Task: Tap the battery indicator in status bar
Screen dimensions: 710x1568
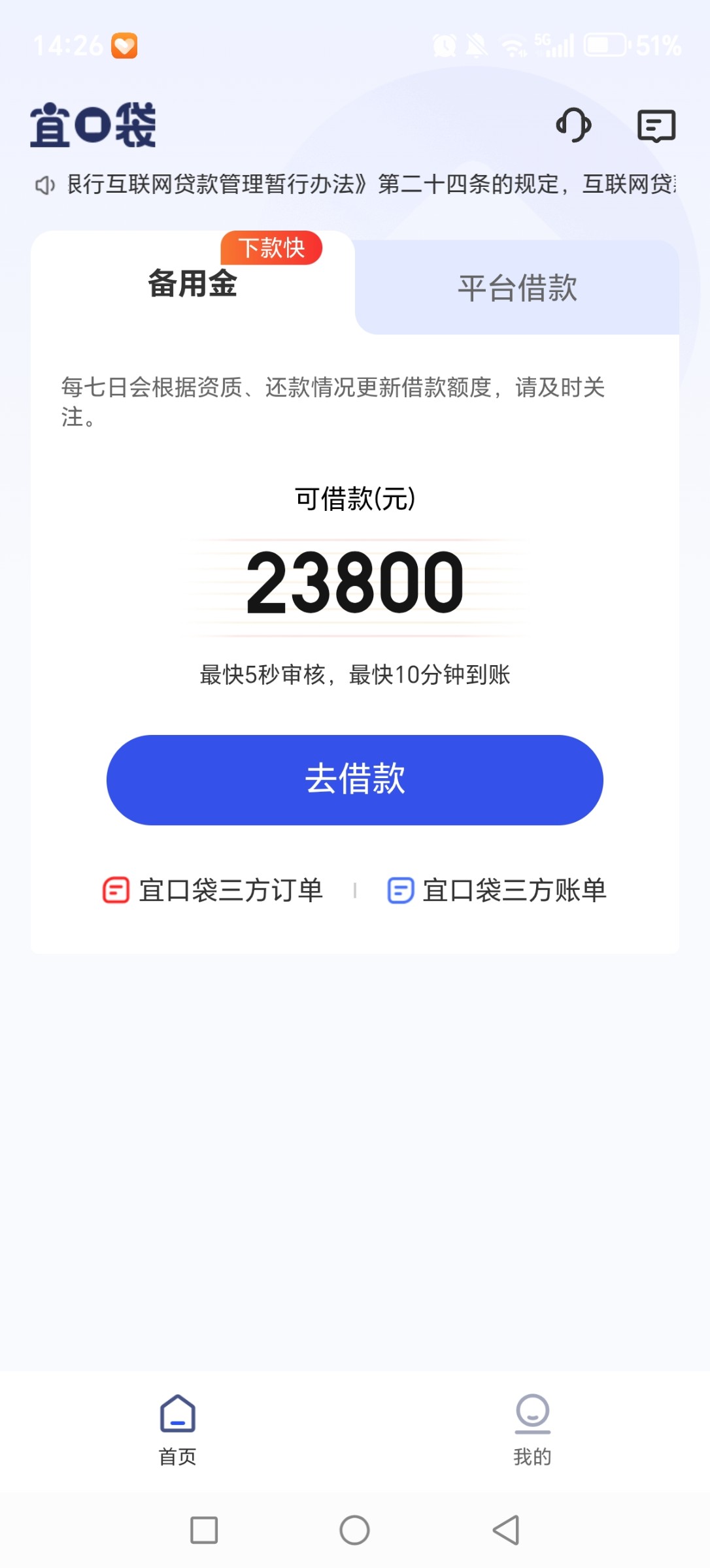Action: click(x=605, y=43)
